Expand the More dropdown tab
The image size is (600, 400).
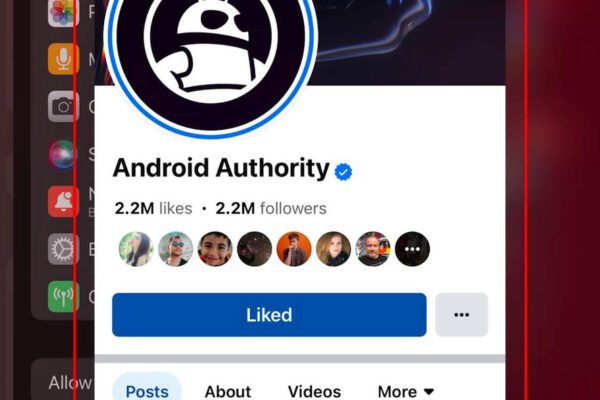pos(405,390)
